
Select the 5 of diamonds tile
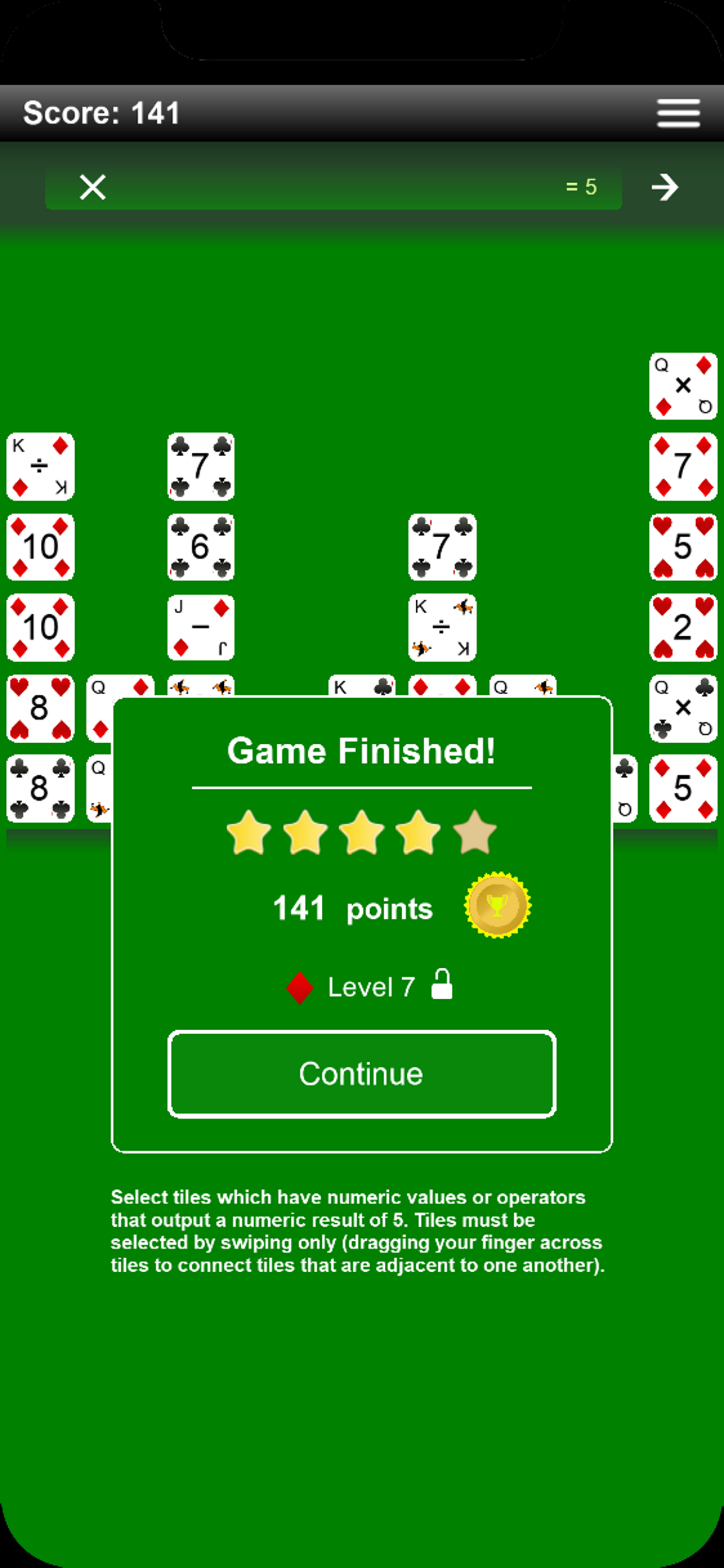click(x=683, y=788)
